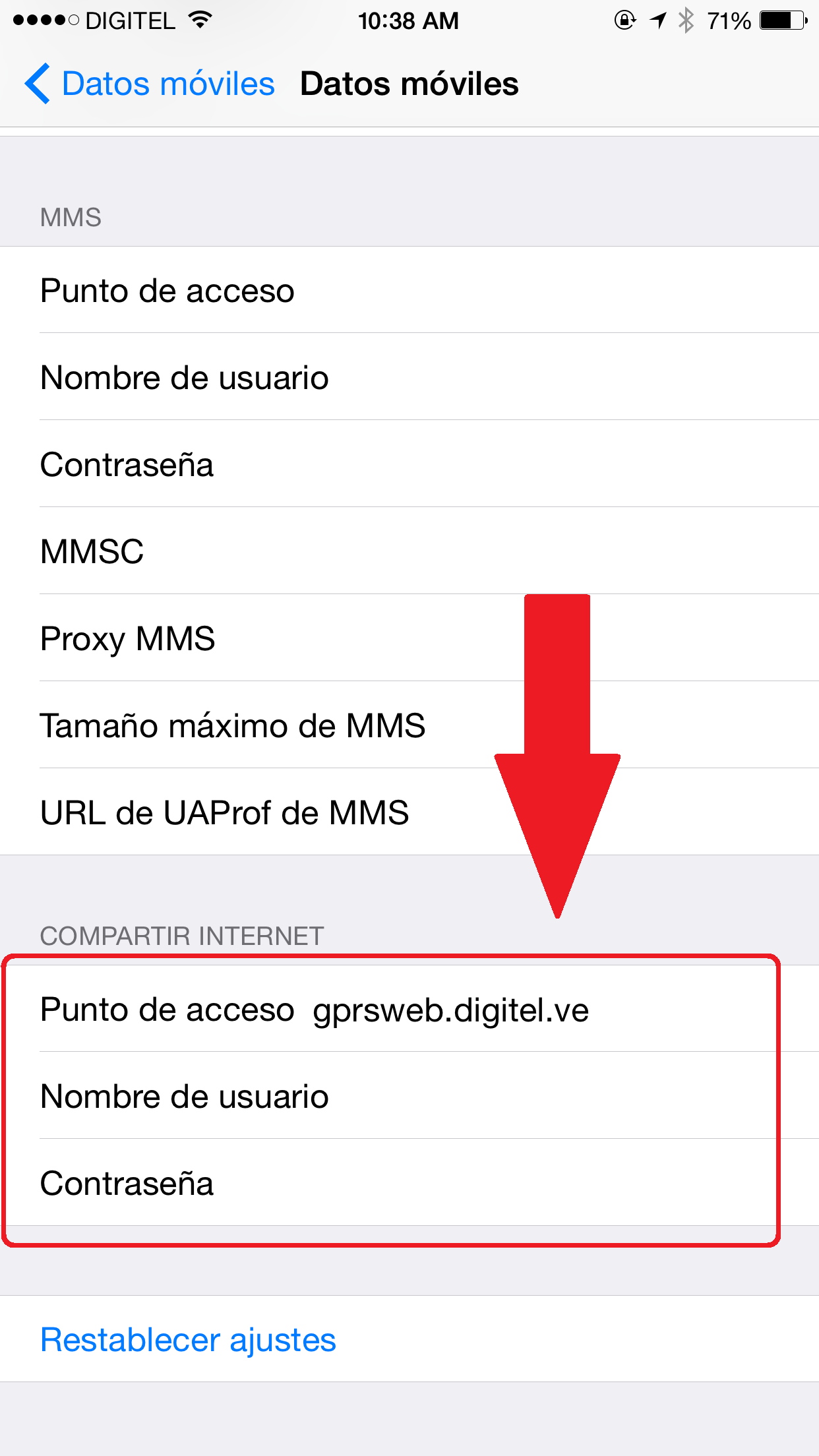Image resolution: width=819 pixels, height=1456 pixels.
Task: Tap Restablecer ajustes
Action: [x=189, y=1339]
